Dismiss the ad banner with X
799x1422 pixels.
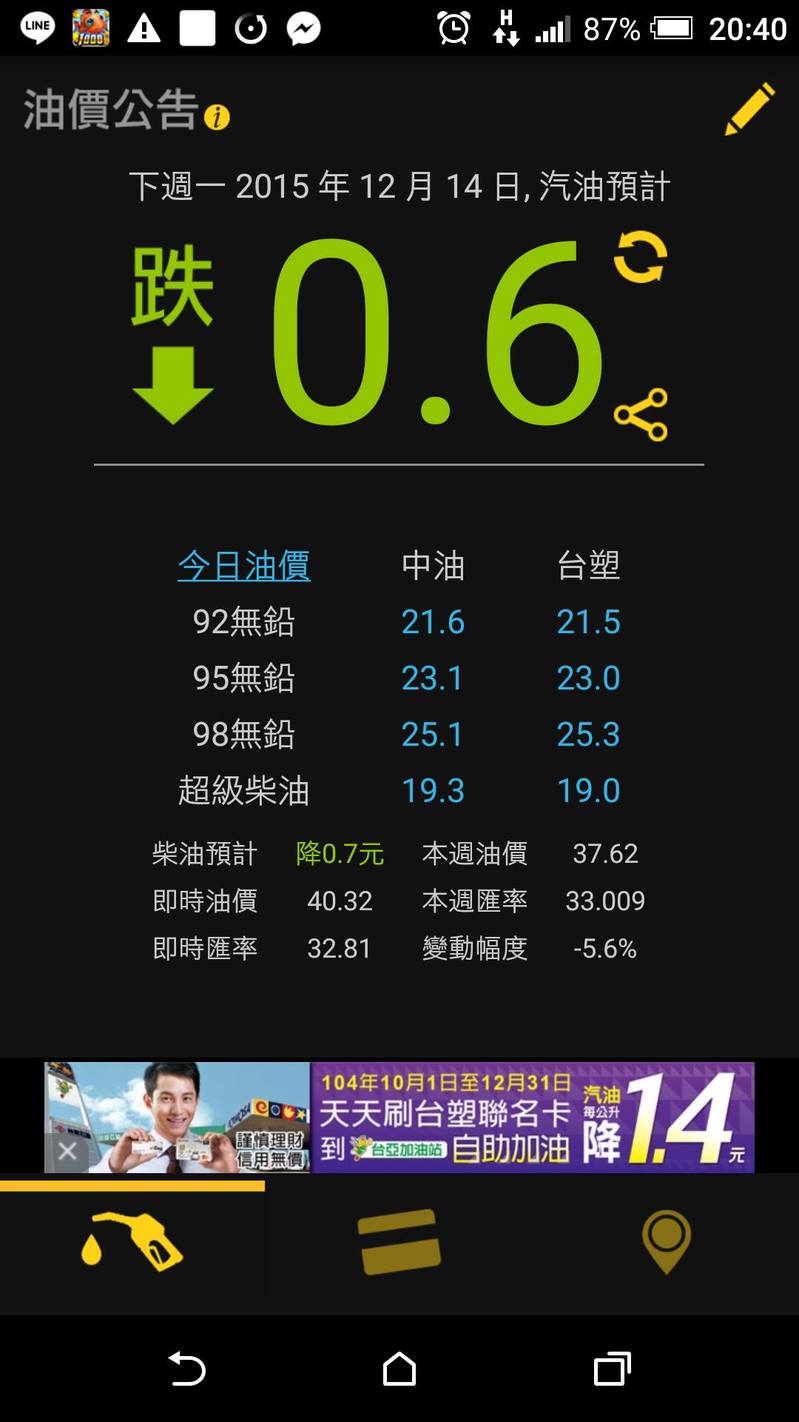pos(67,1152)
